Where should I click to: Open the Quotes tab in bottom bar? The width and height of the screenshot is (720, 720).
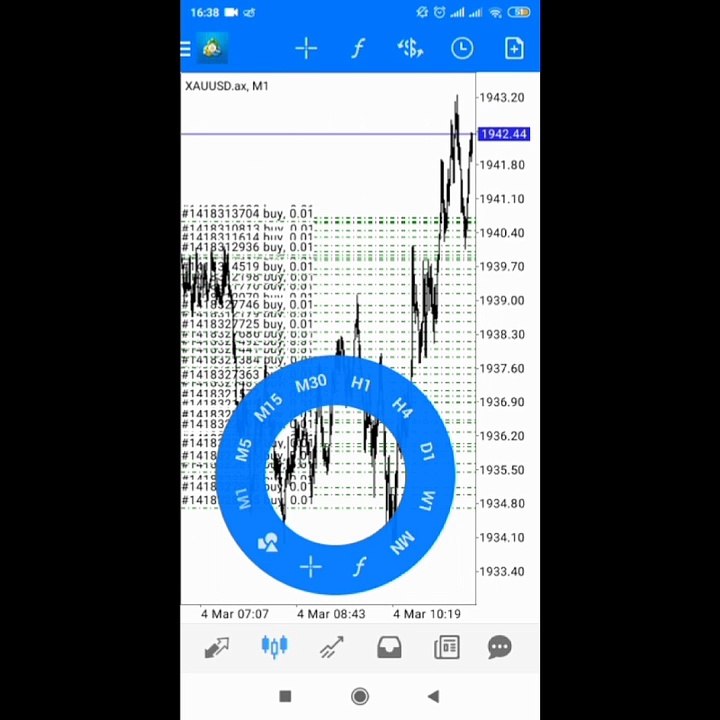(216, 647)
